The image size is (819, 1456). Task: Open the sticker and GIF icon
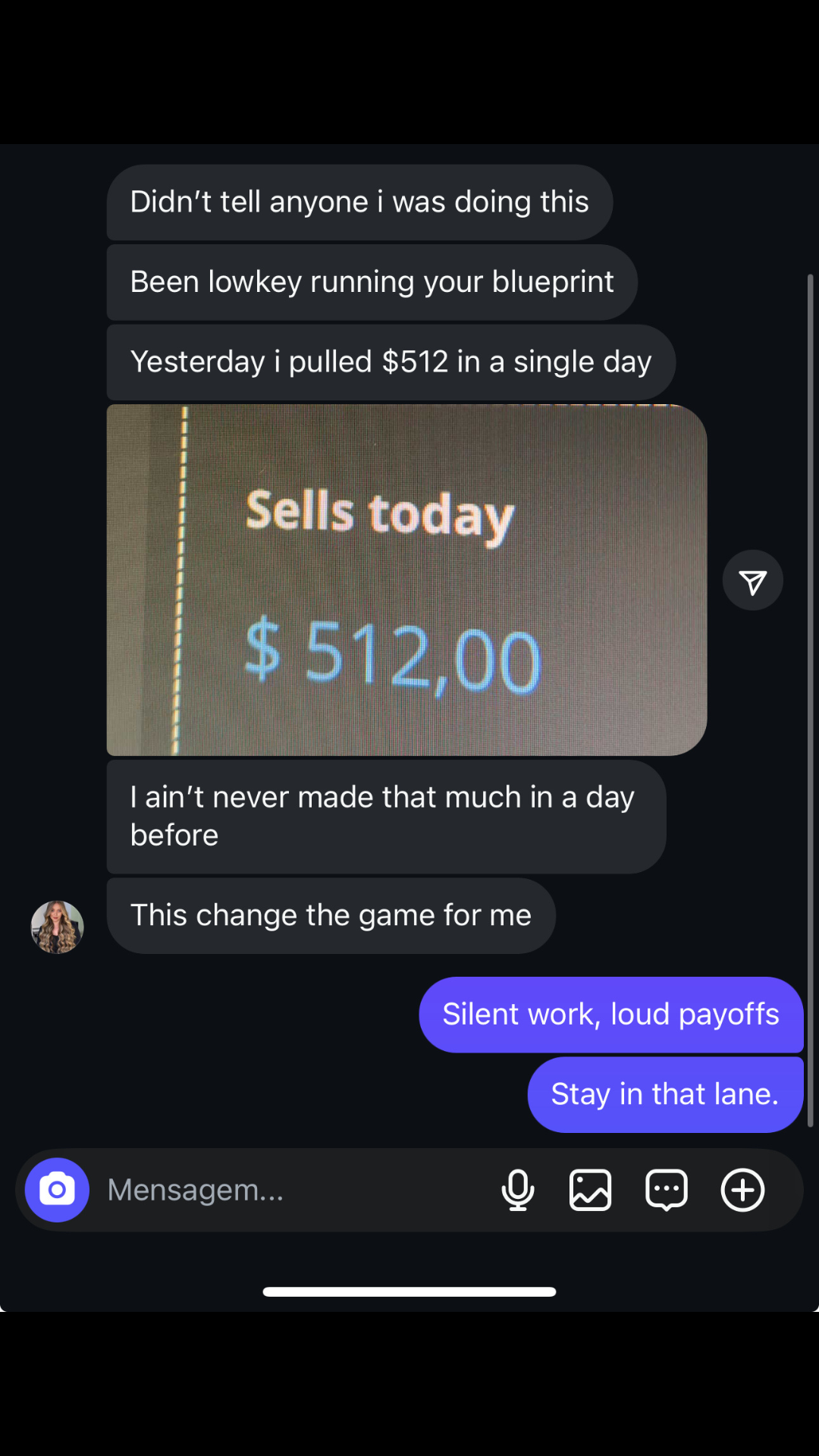(666, 1190)
